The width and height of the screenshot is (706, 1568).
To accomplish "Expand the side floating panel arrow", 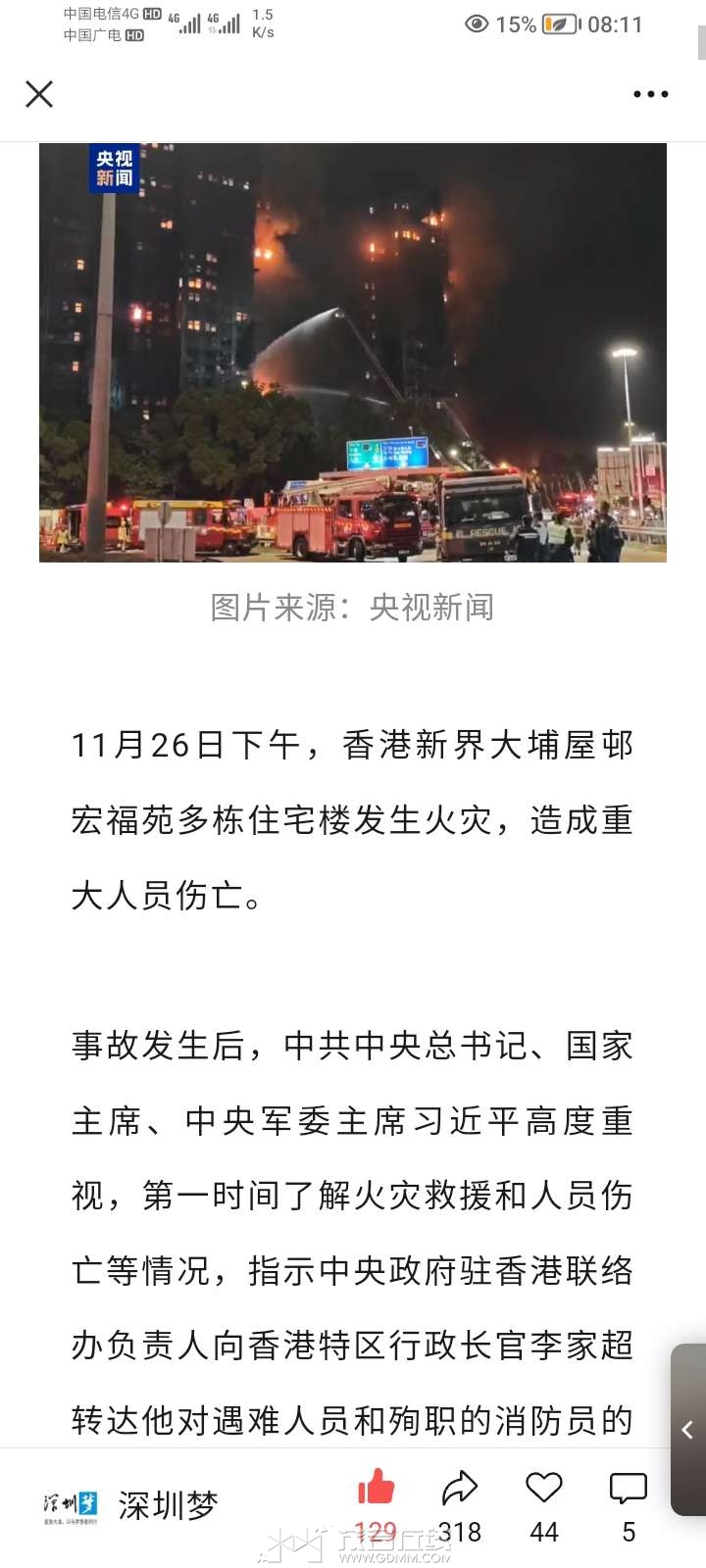I will (687, 1430).
